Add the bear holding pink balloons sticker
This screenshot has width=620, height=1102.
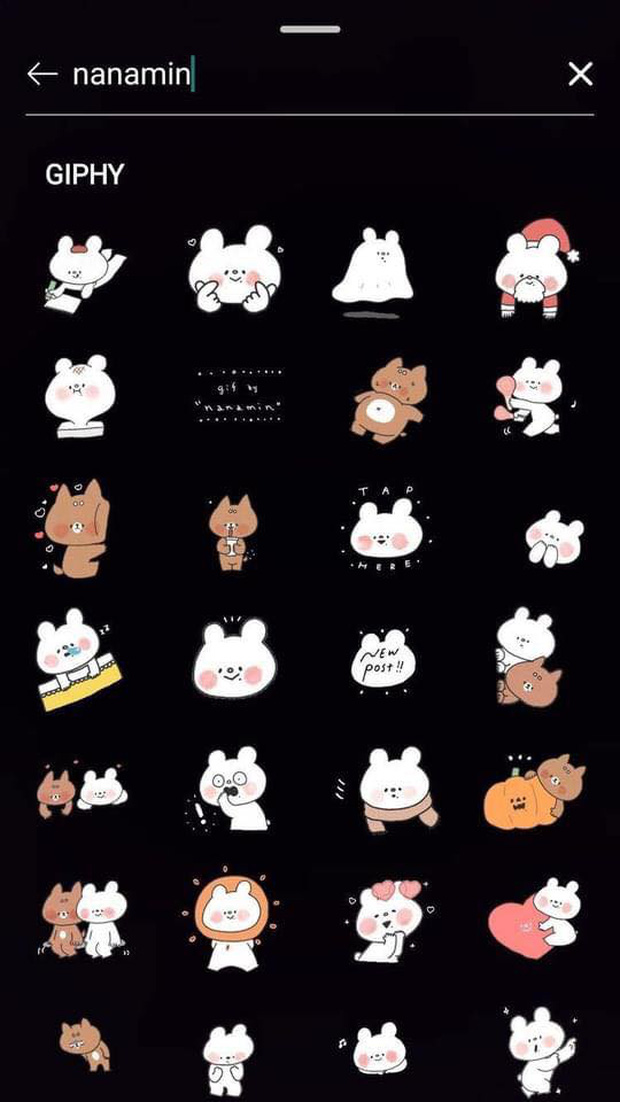tap(530, 397)
